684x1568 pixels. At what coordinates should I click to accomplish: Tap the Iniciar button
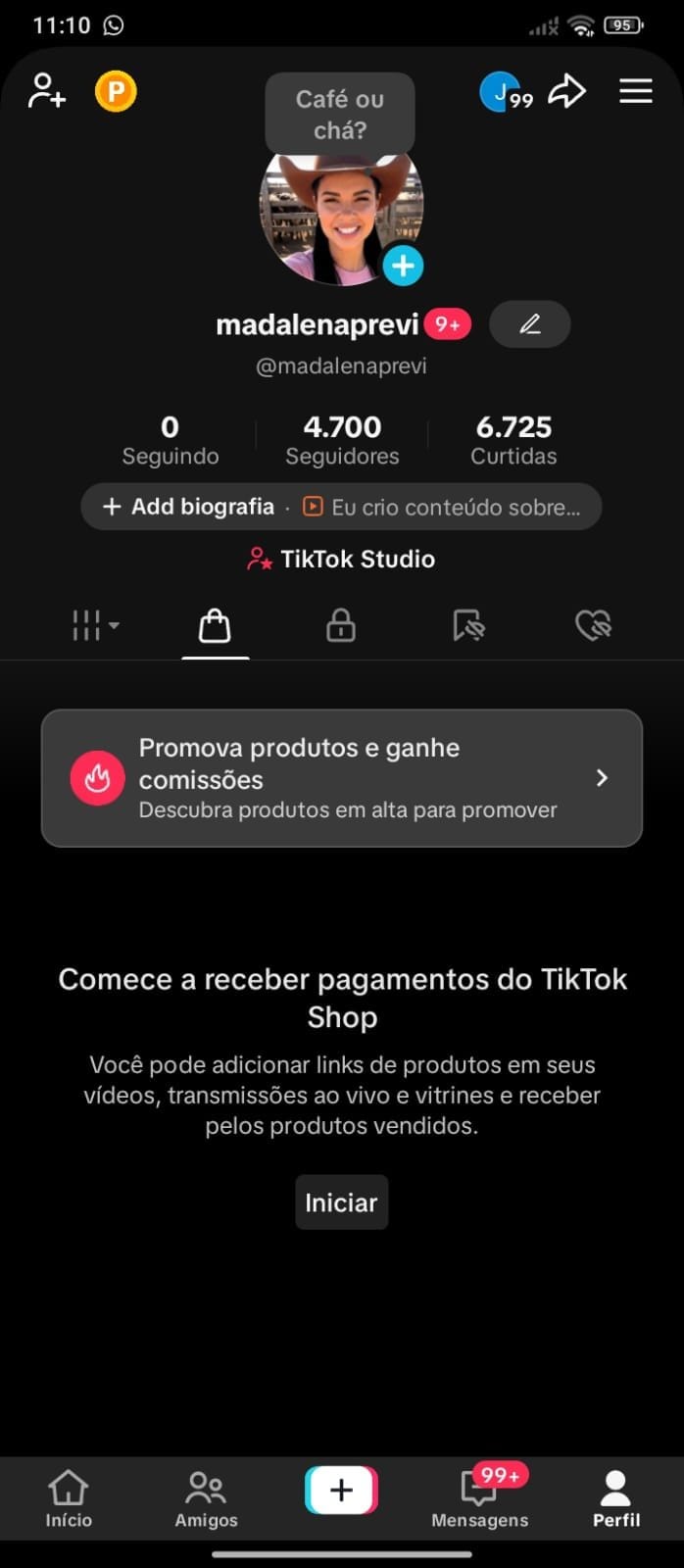pyautogui.click(x=341, y=1202)
